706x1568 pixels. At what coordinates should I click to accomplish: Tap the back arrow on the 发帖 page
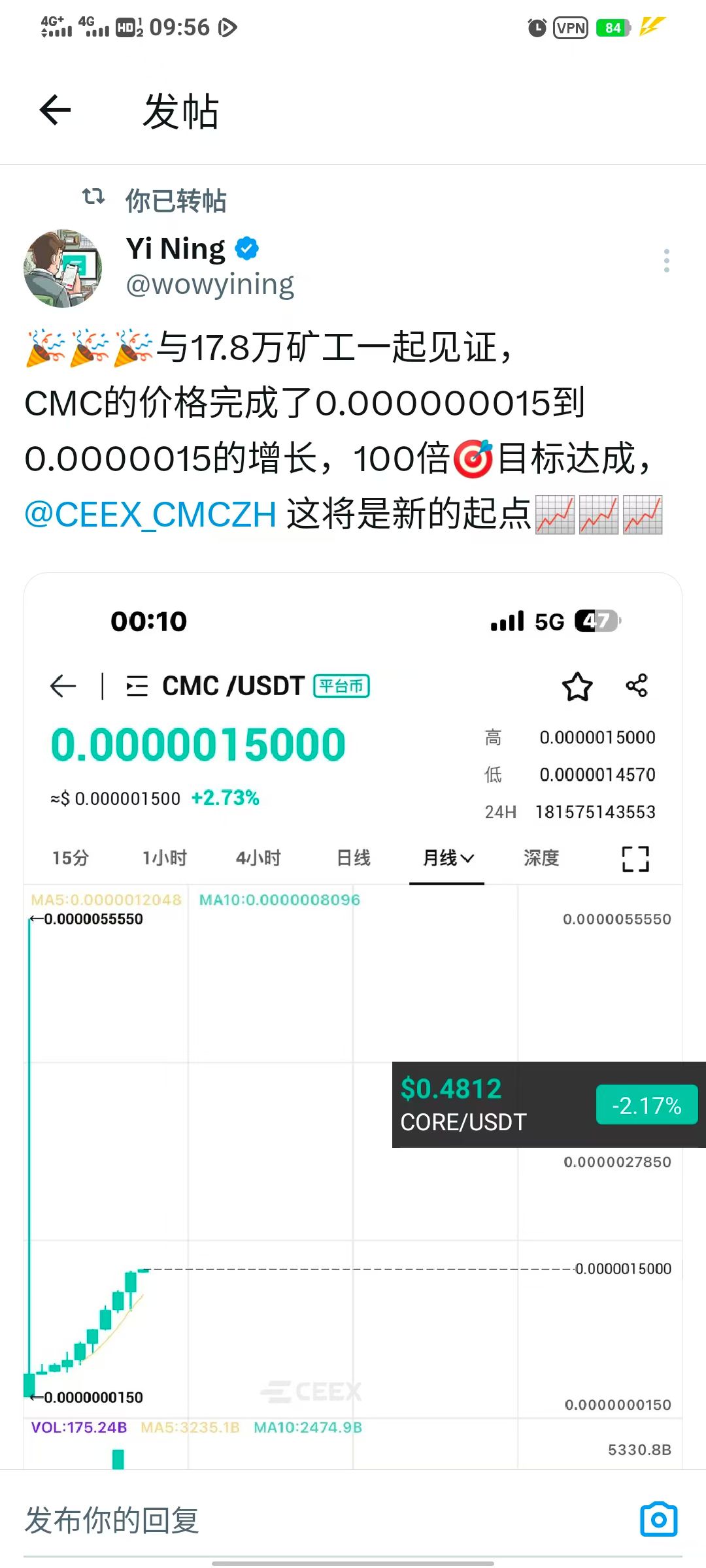(x=55, y=110)
